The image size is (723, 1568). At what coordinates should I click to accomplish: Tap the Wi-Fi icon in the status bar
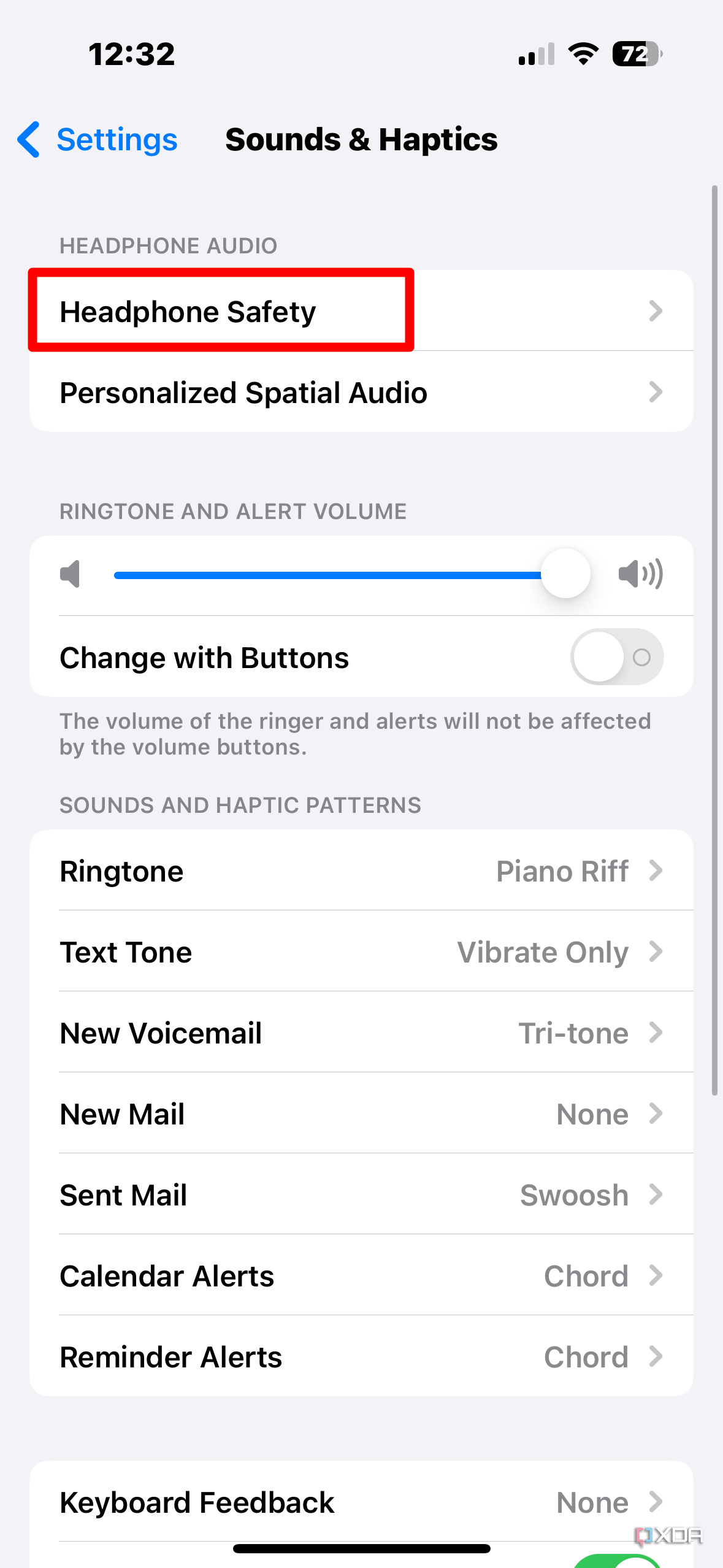coord(581,54)
